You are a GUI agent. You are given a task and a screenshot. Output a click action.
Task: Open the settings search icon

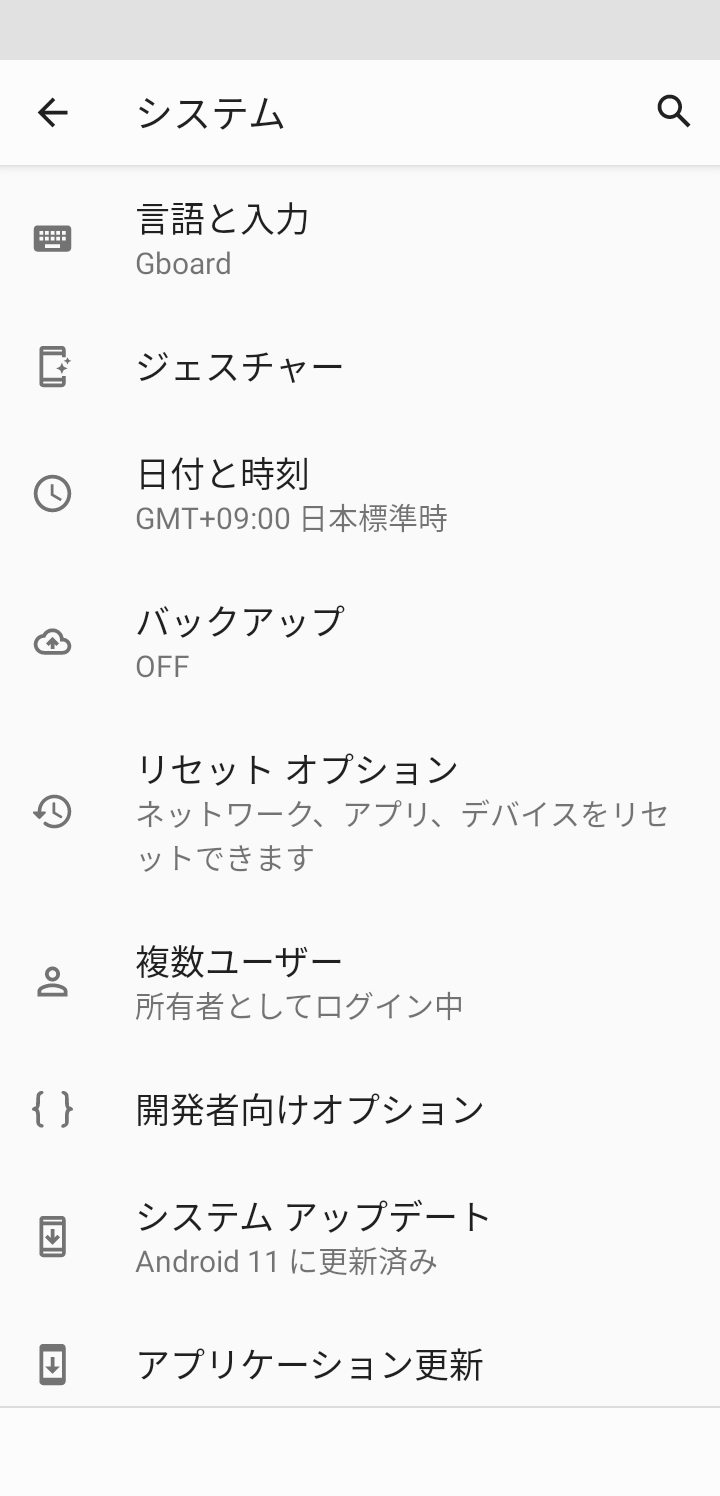(x=674, y=112)
